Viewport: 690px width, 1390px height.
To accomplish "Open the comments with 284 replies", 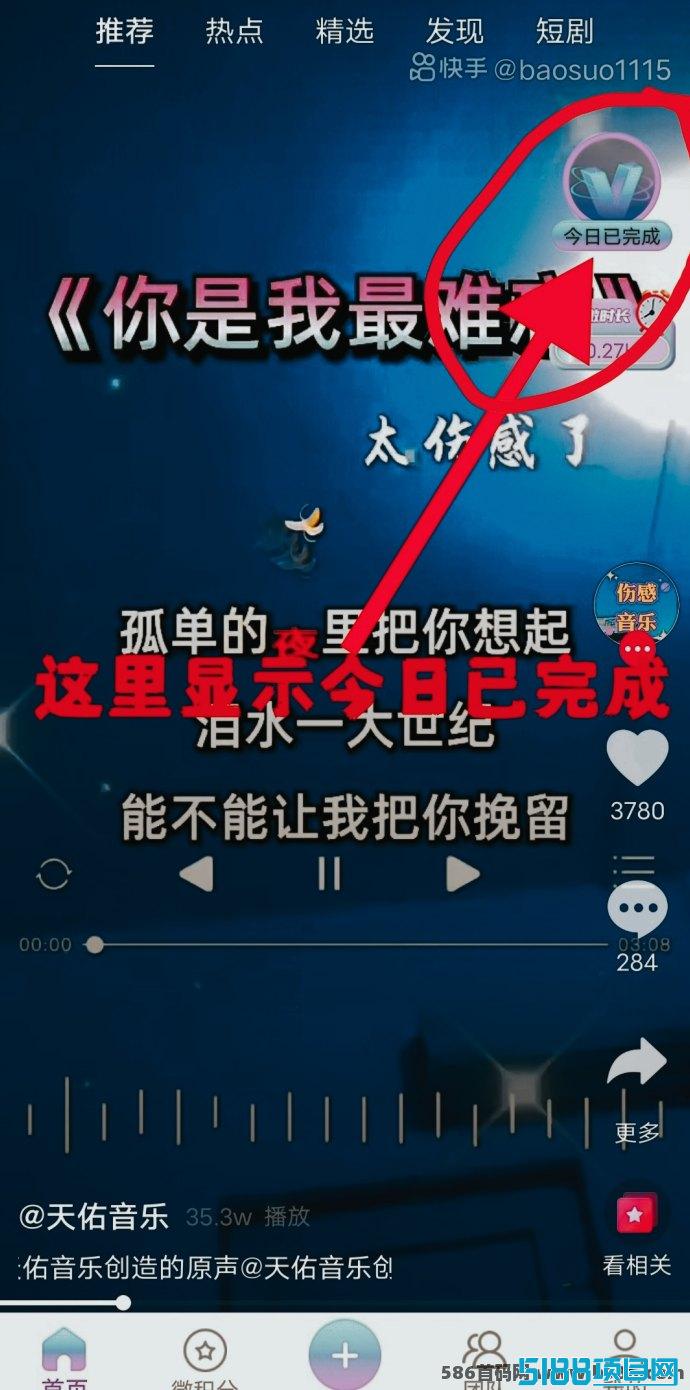I will pos(637,910).
